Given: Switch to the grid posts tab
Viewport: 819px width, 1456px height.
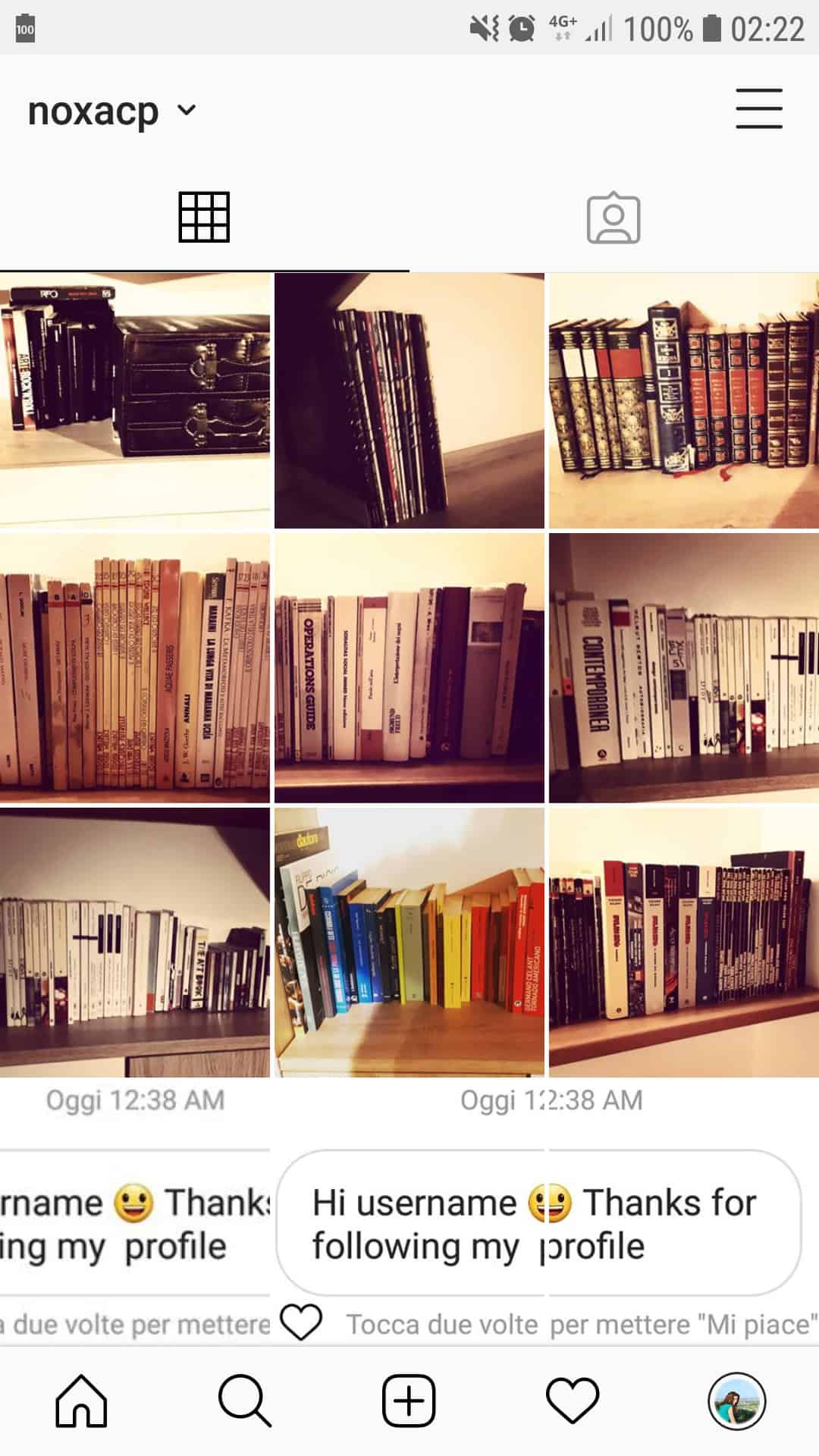Looking at the screenshot, I should tap(204, 218).
